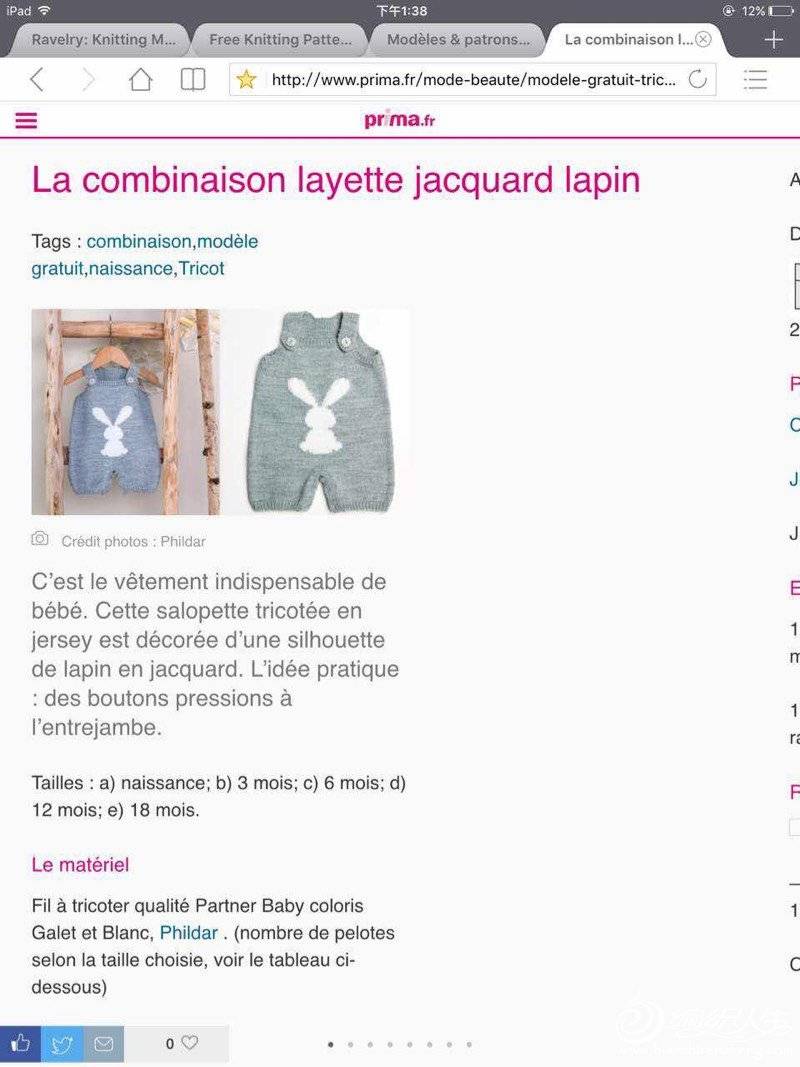Close the La combinaison tab
800x1067 pixels.
pyautogui.click(x=703, y=39)
